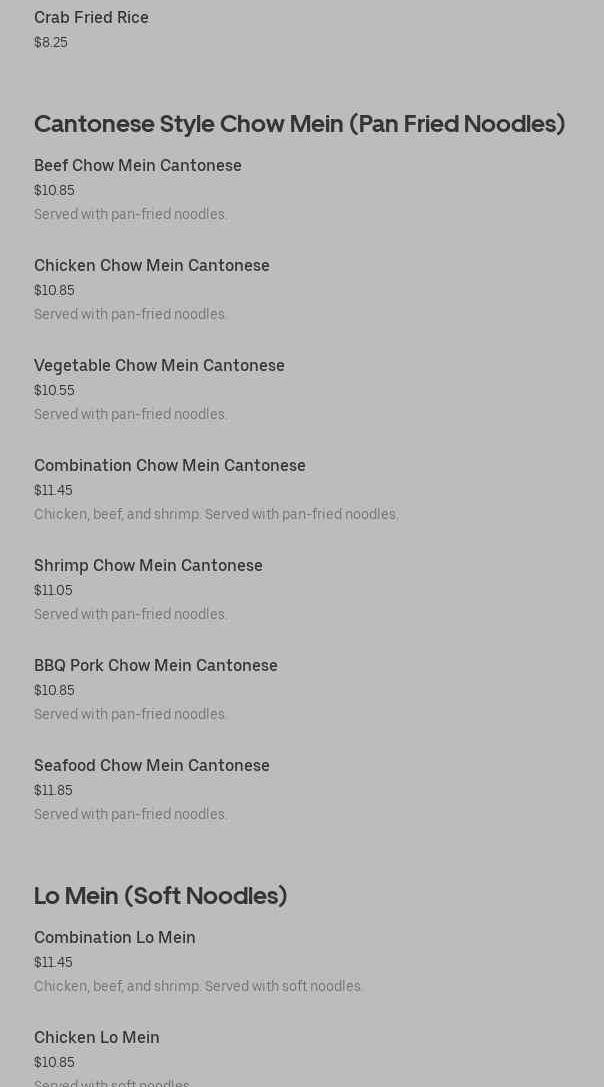This screenshot has width=604, height=1087.
Task: Open Vegetable Chow Mein Cantonese
Action: point(159,366)
